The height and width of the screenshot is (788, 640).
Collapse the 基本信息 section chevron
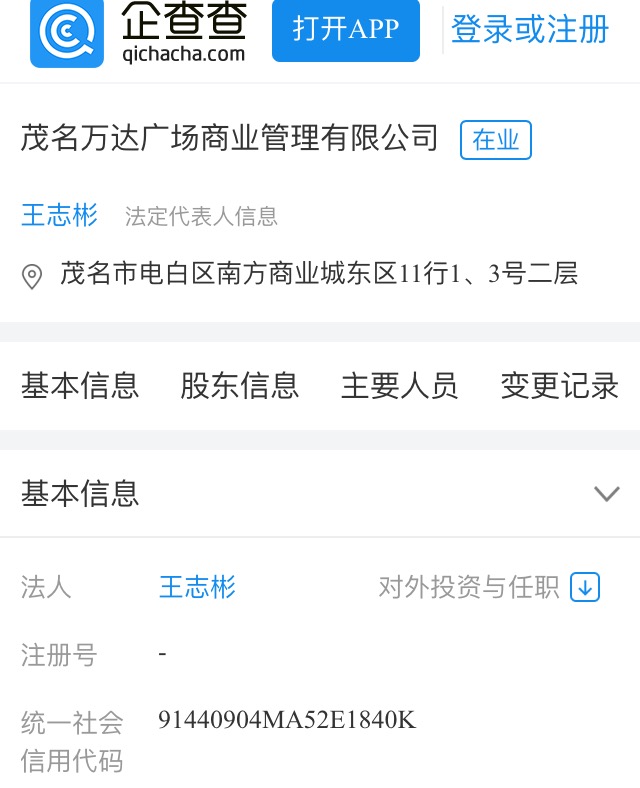[x=606, y=494]
